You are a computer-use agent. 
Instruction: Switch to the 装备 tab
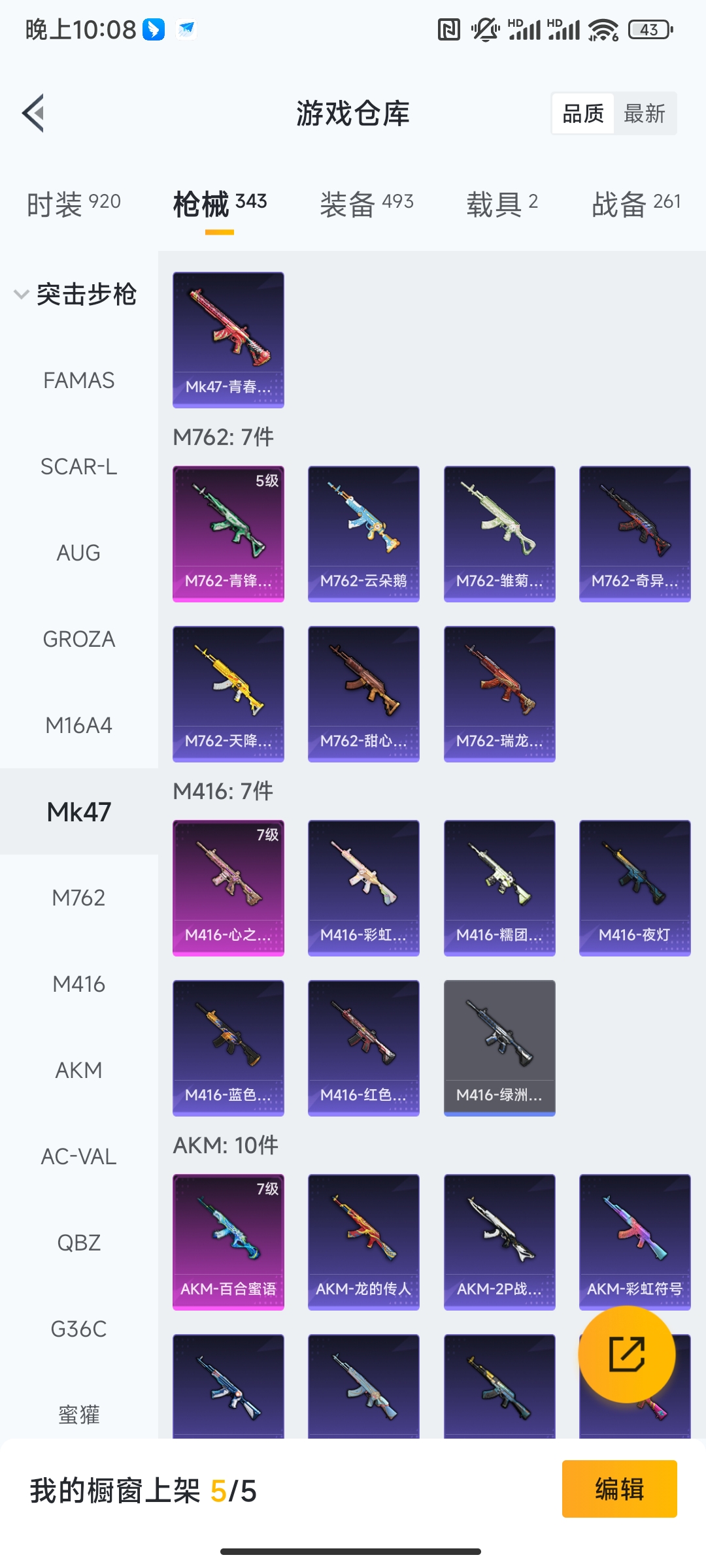coord(366,203)
